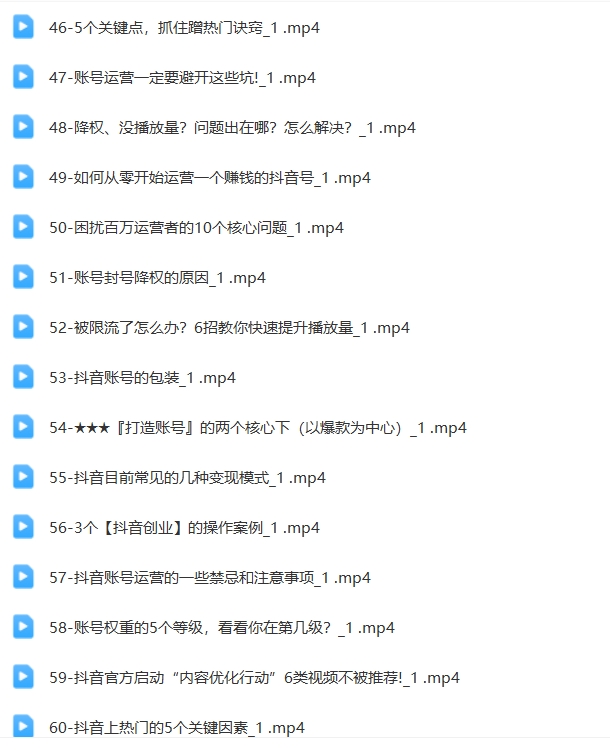Open 54-打造账号的两个核心下 file
This screenshot has height=750, width=610.
(x=258, y=428)
